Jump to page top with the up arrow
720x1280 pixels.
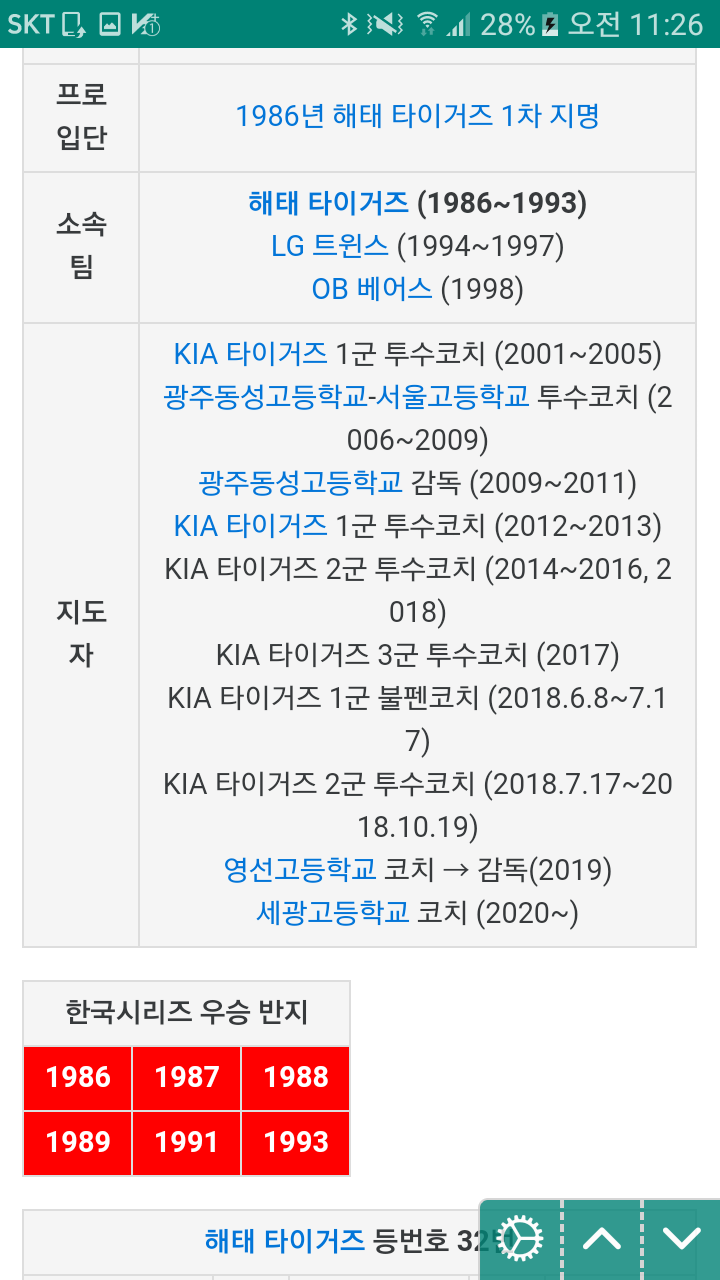tap(602, 1239)
